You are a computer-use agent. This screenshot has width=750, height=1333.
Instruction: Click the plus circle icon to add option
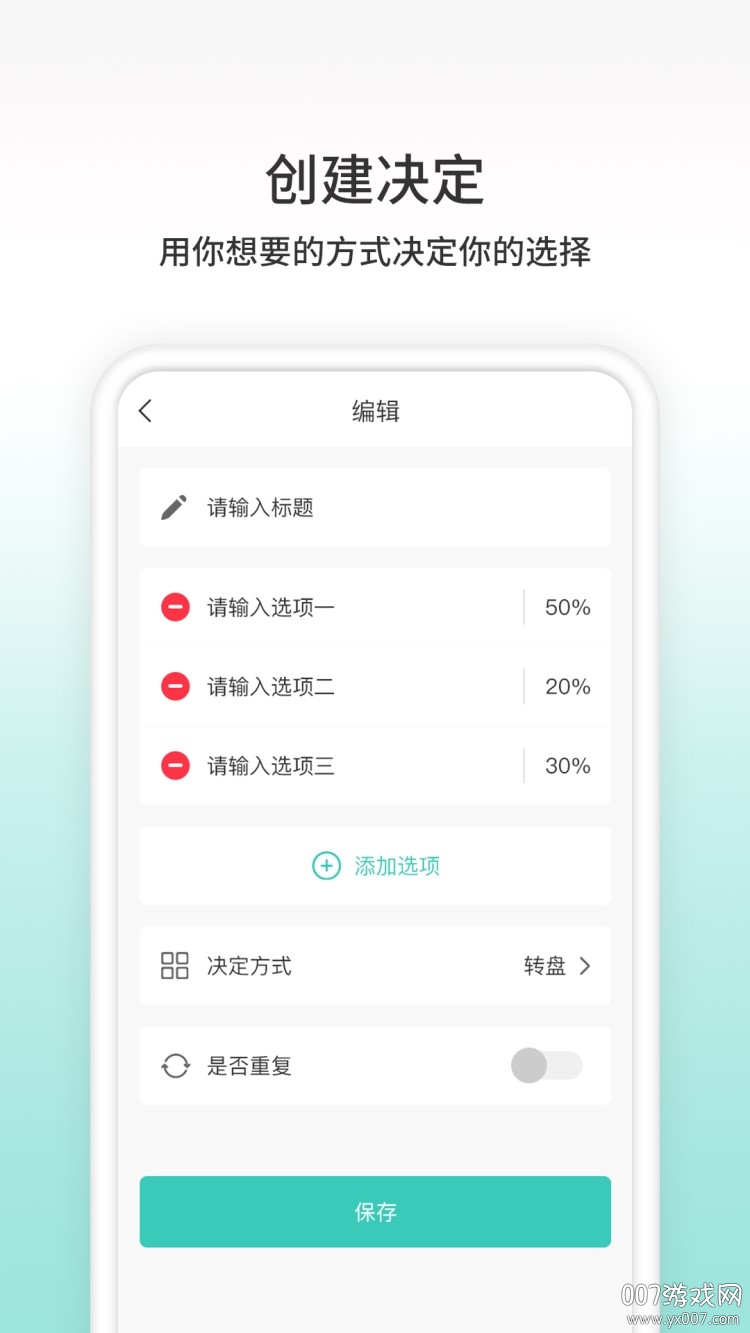tap(325, 866)
